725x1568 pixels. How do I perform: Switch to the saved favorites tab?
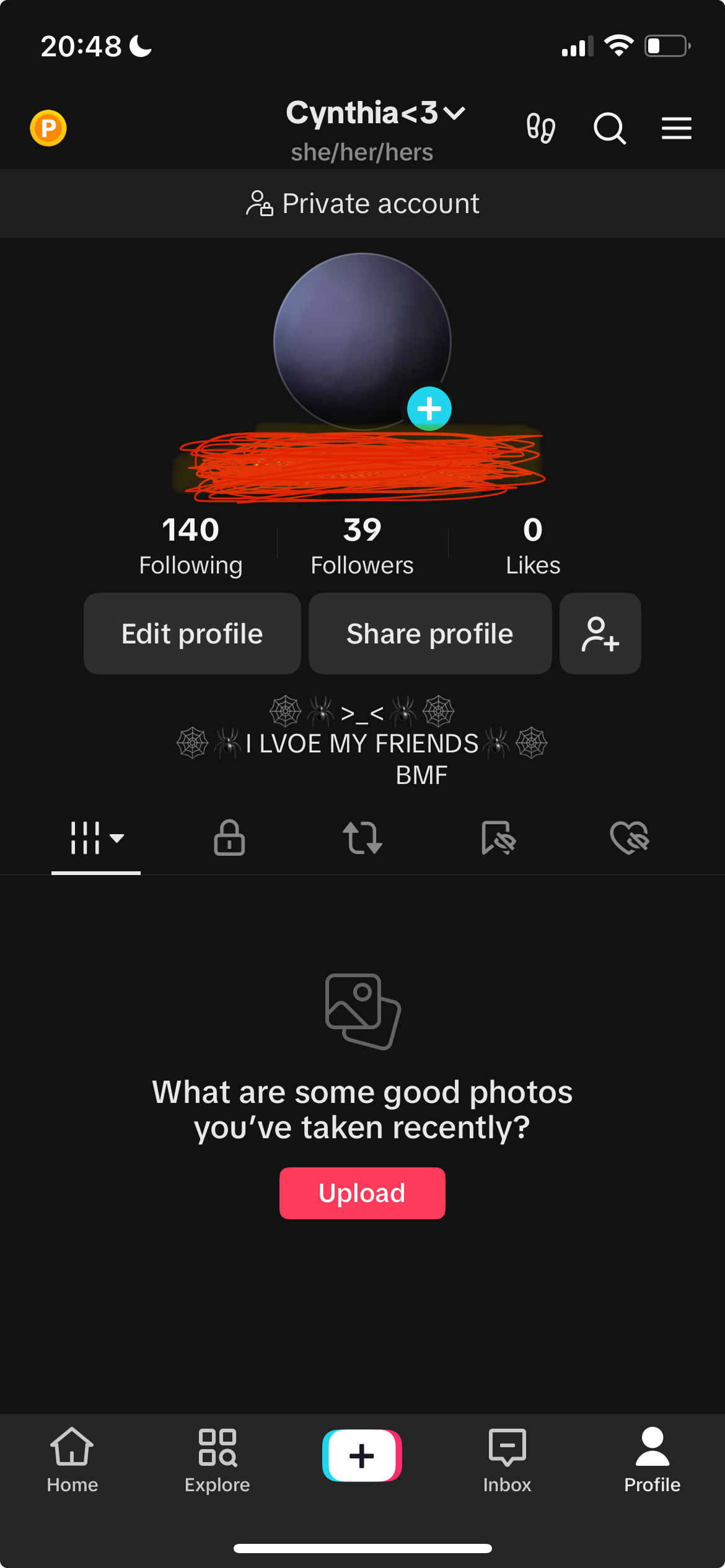tap(498, 838)
